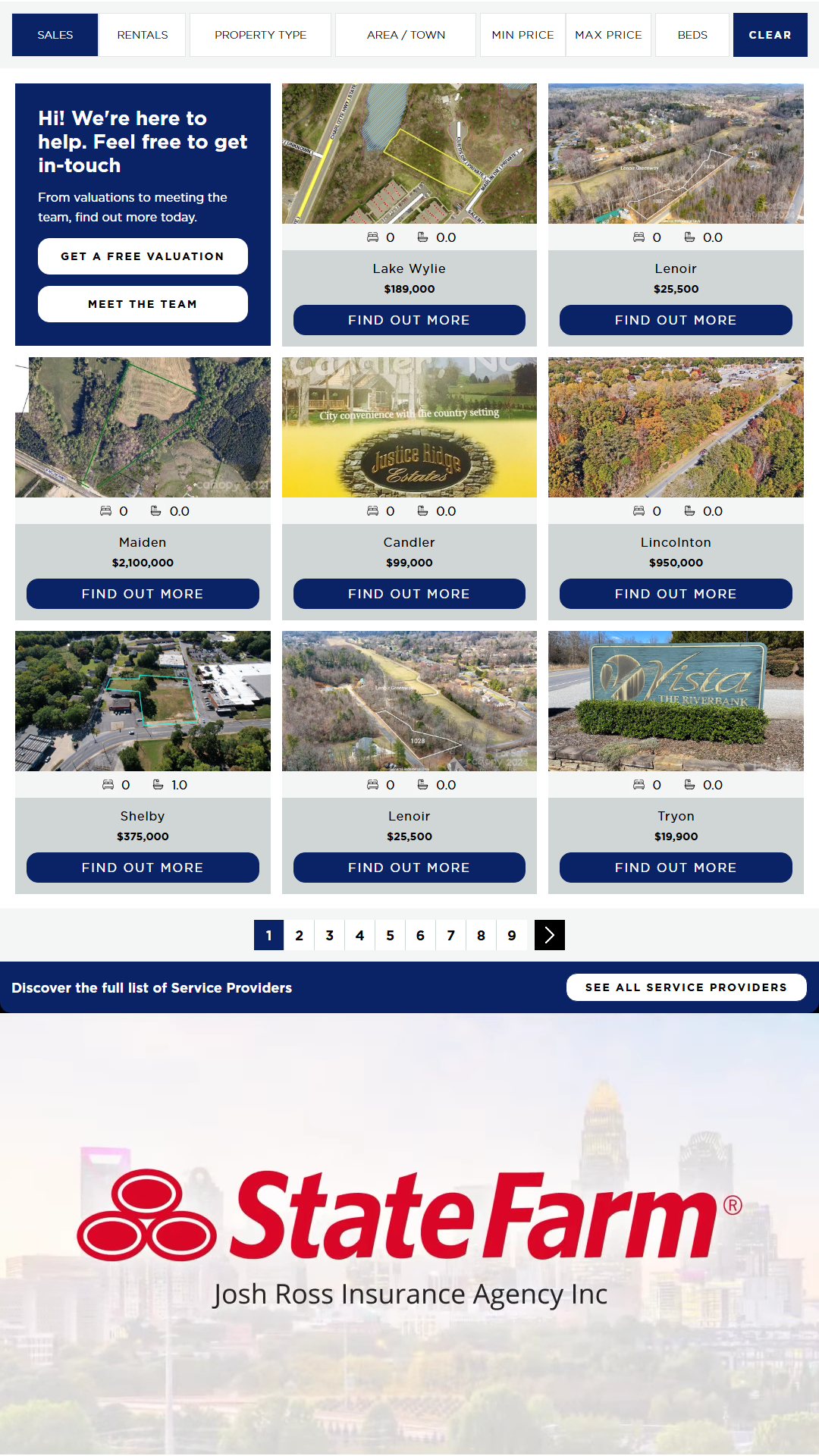The width and height of the screenshot is (819, 1456).
Task: Jump to page 9 of results
Action: click(511, 935)
